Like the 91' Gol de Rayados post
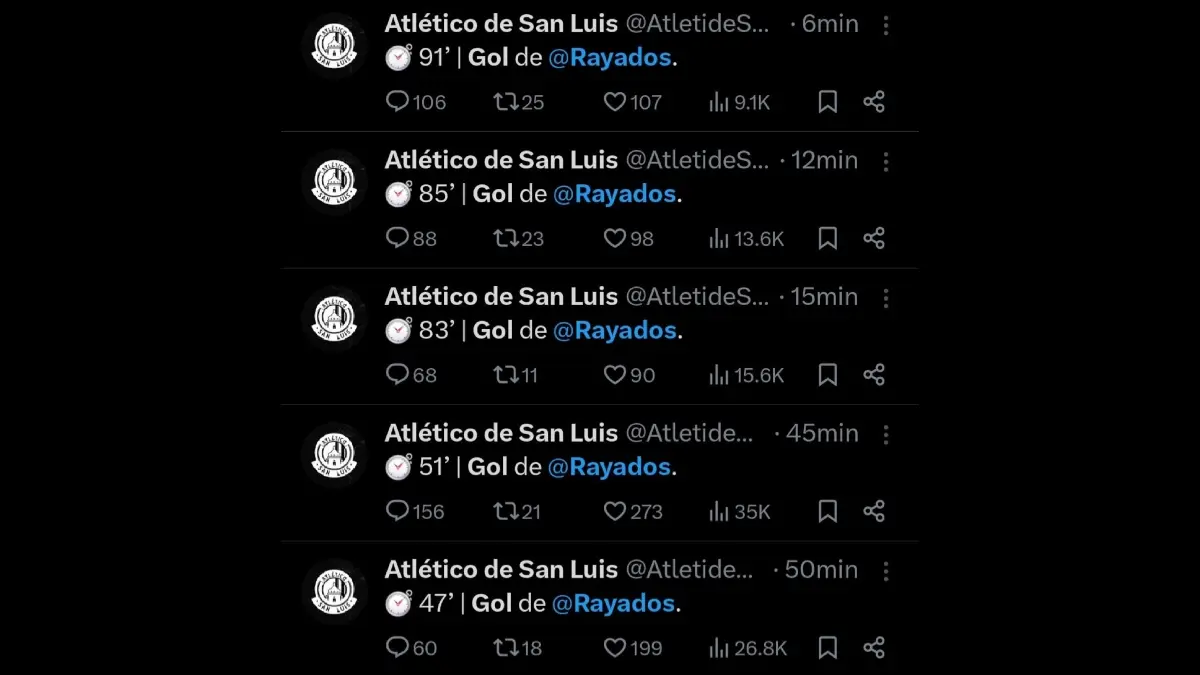This screenshot has width=1200, height=675. point(614,102)
